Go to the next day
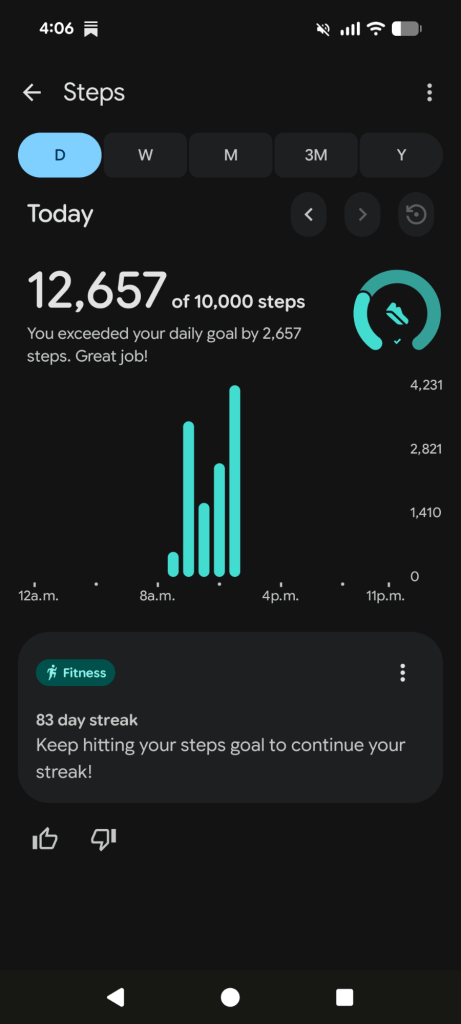 coord(362,214)
